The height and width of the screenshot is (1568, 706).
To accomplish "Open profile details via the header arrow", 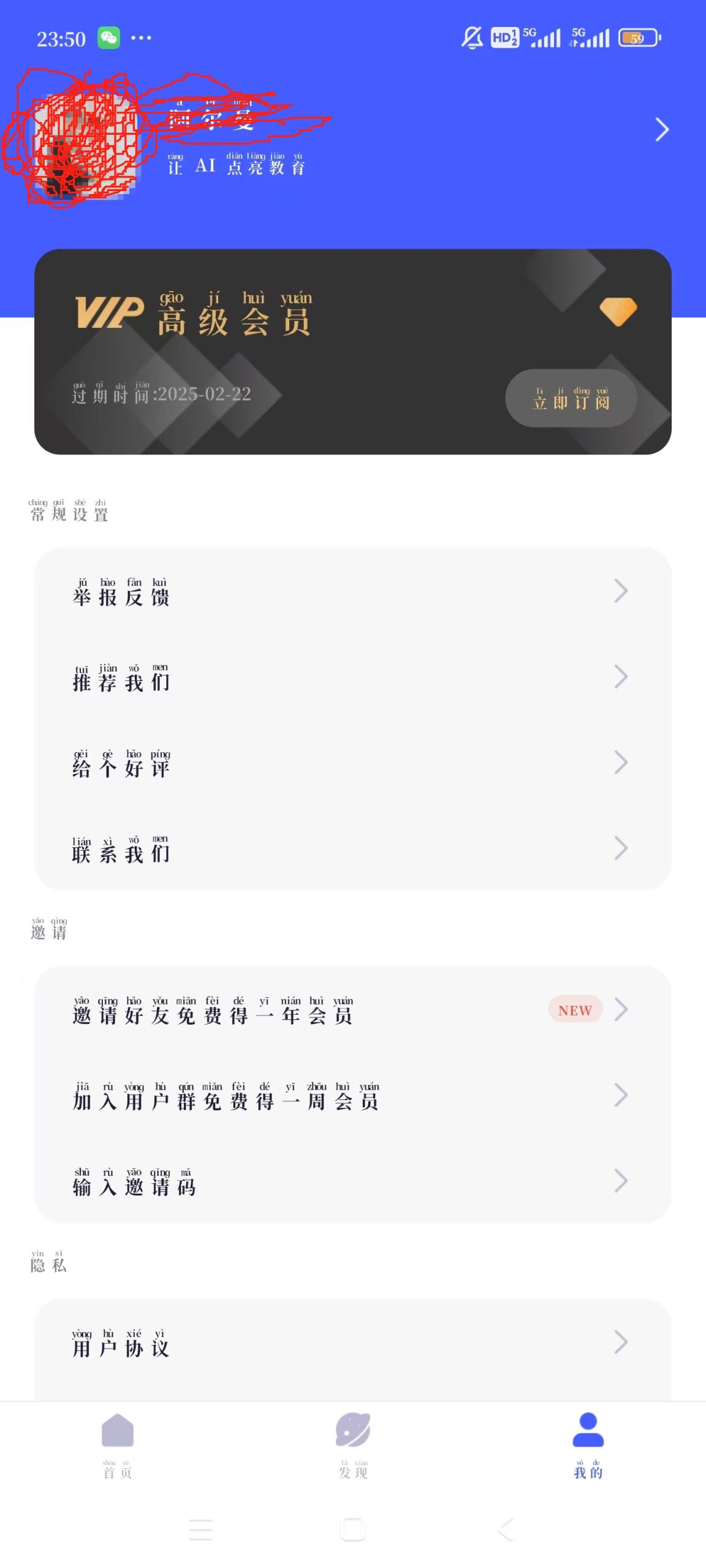I will pyautogui.click(x=661, y=130).
